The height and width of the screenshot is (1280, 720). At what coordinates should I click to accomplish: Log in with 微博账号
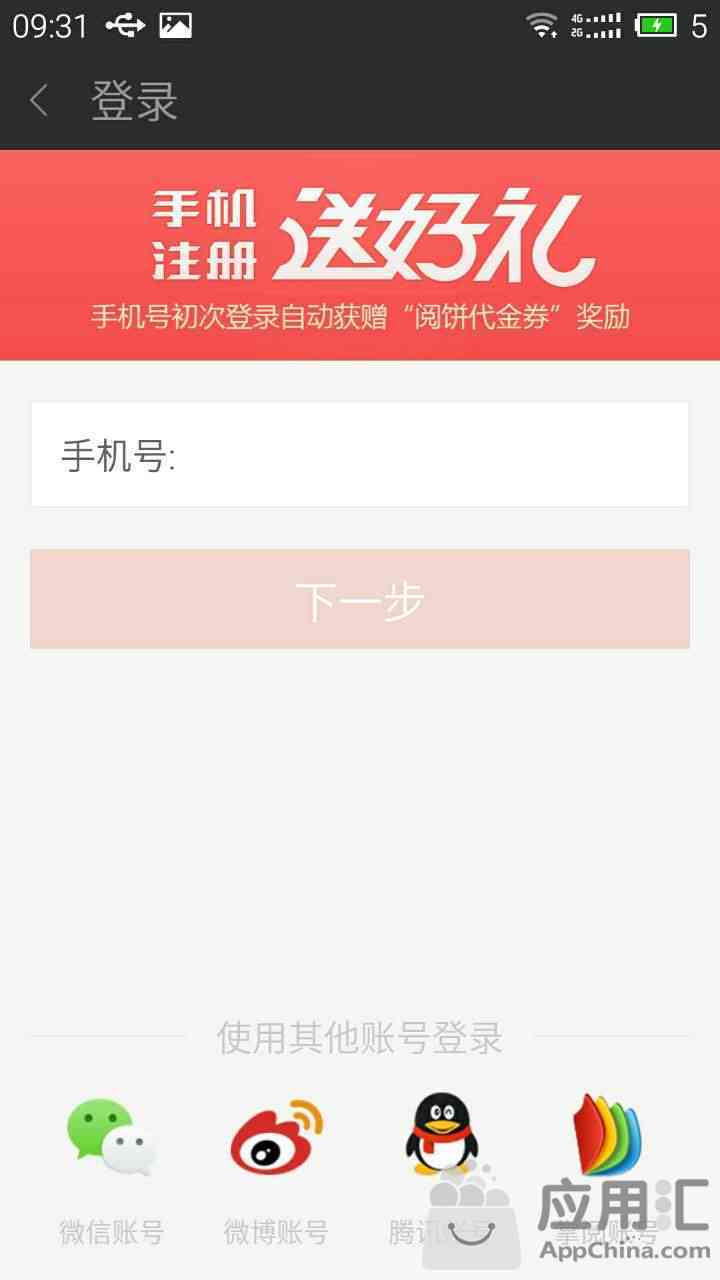pyautogui.click(x=276, y=1170)
